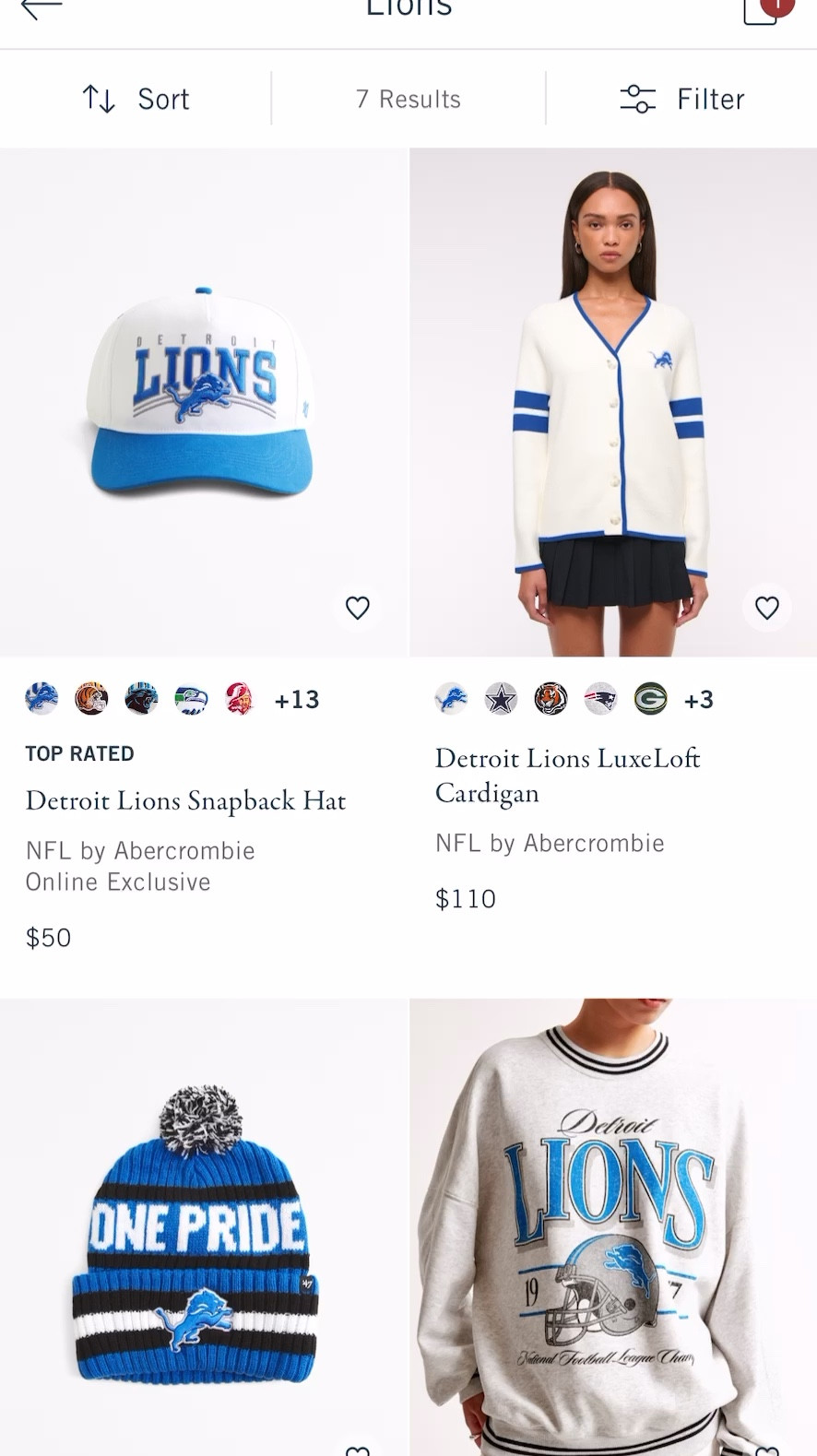Screen dimensions: 817x1456
Task: Select the Panthers logo swatch on the hat
Action: coord(140,699)
